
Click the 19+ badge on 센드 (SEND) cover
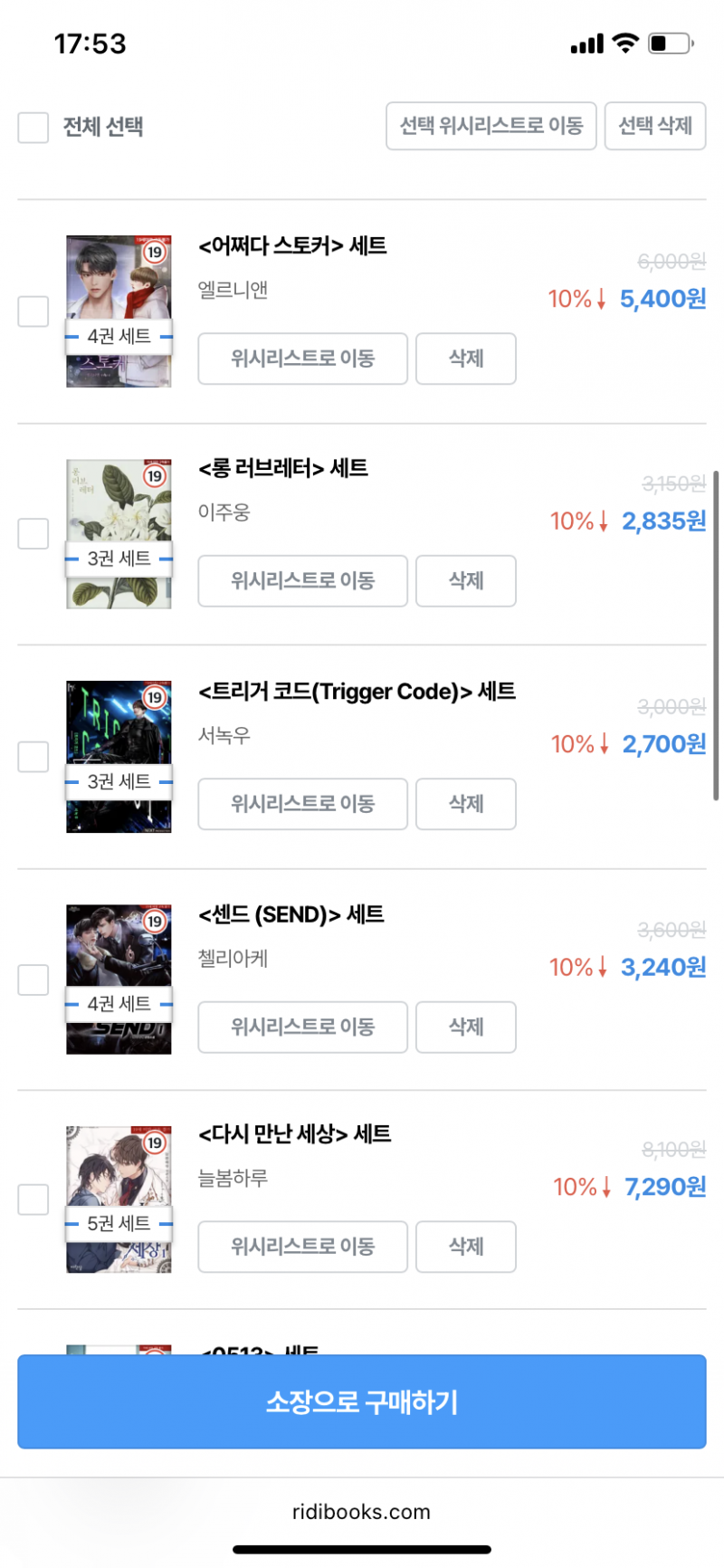coord(155,921)
